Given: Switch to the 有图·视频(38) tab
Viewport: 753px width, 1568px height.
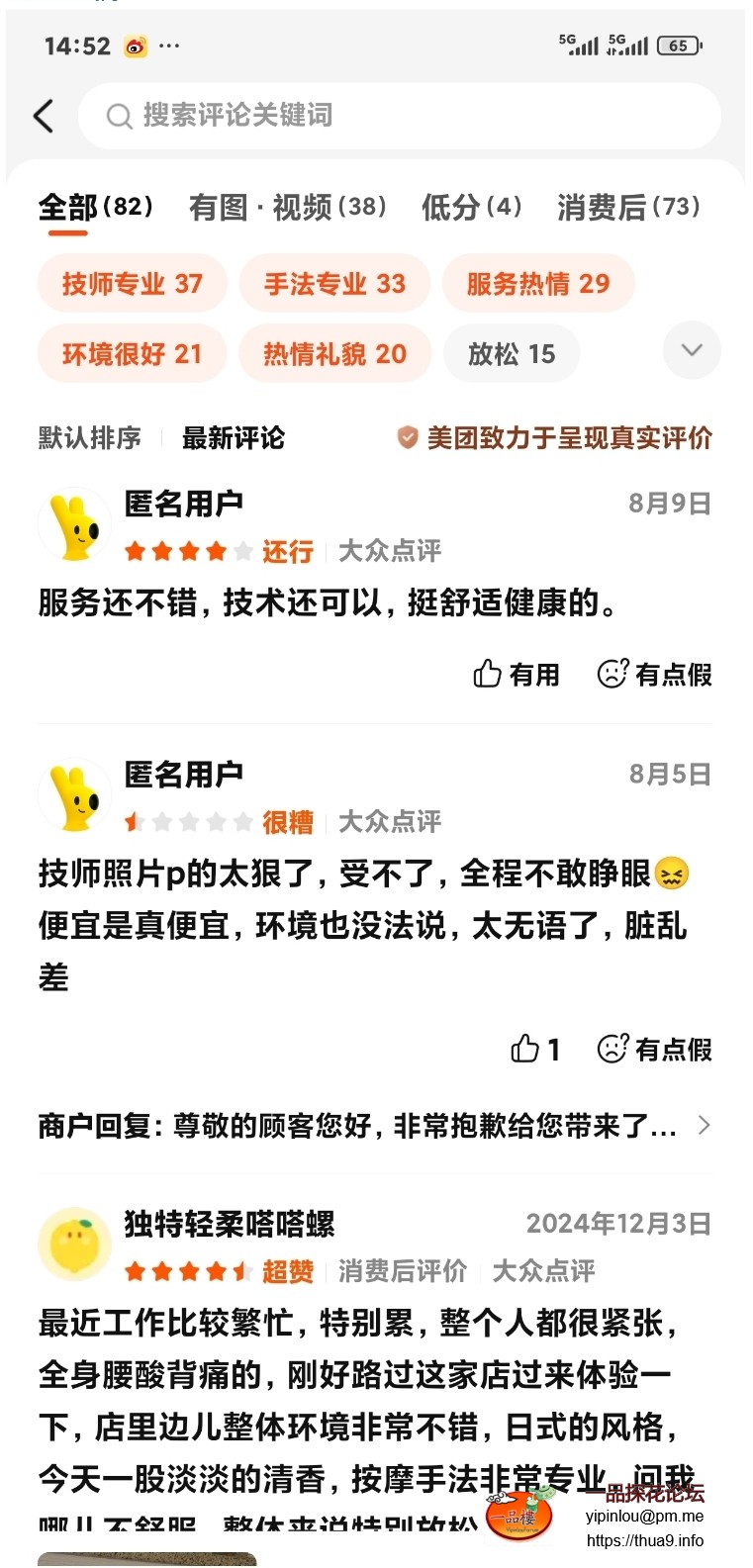Looking at the screenshot, I should [x=288, y=207].
